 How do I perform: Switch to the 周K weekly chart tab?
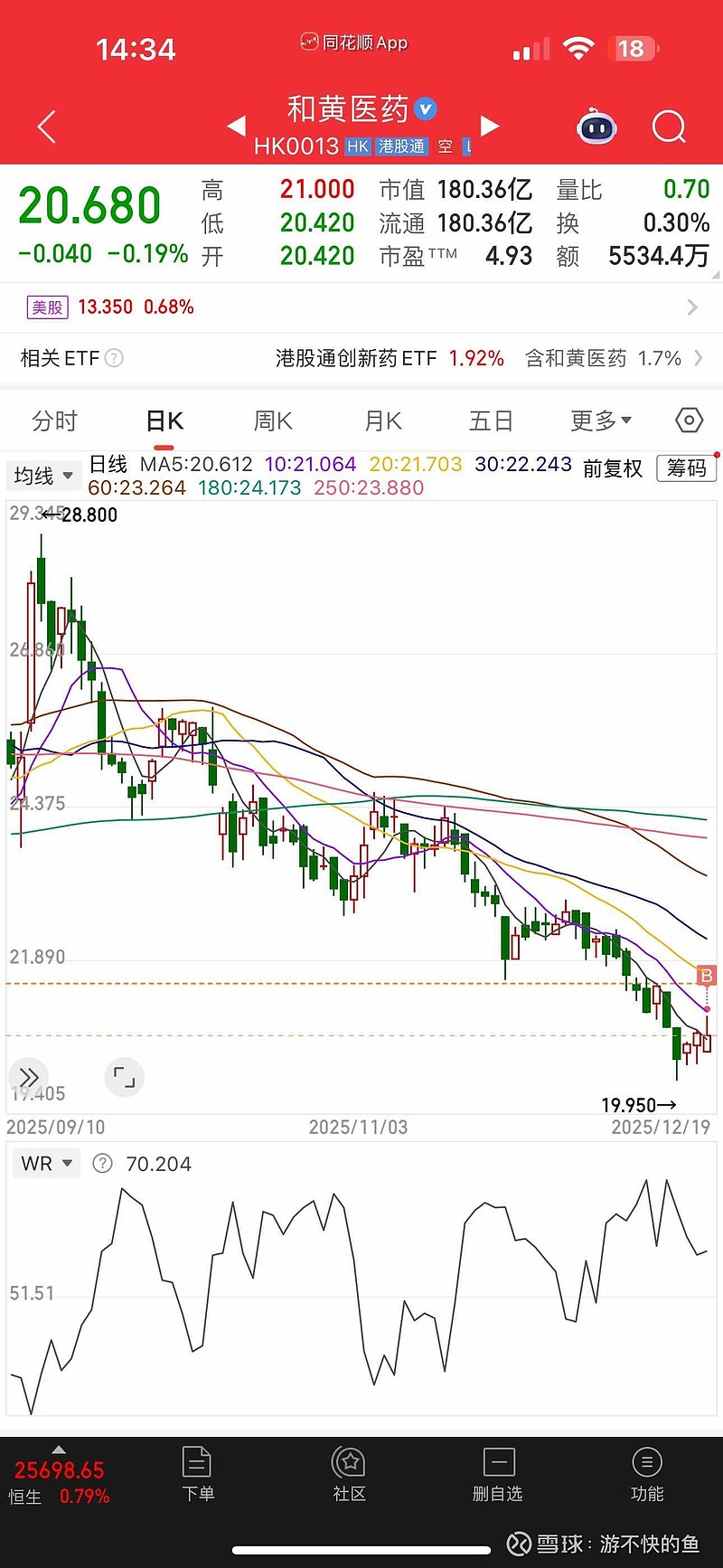(x=272, y=420)
